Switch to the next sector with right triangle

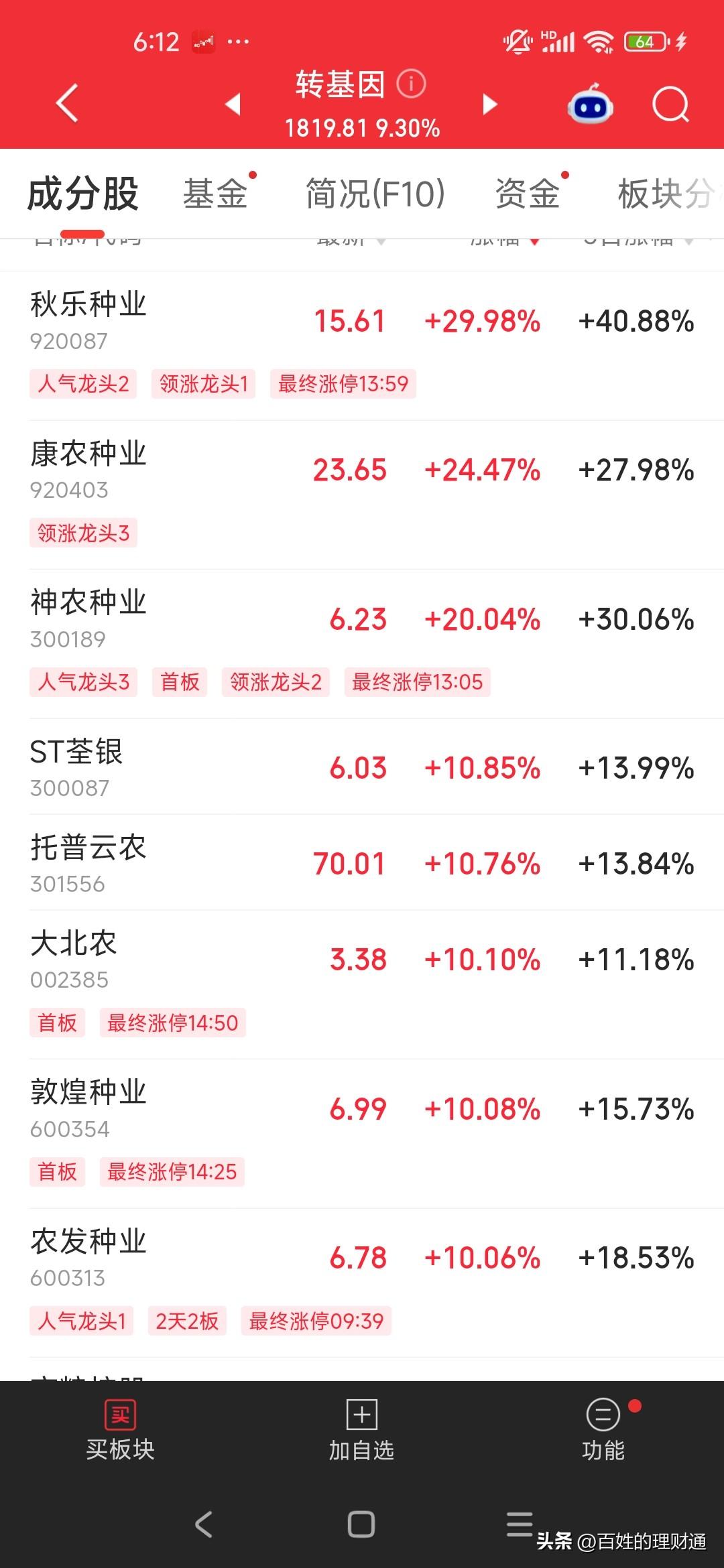pyautogui.click(x=490, y=104)
